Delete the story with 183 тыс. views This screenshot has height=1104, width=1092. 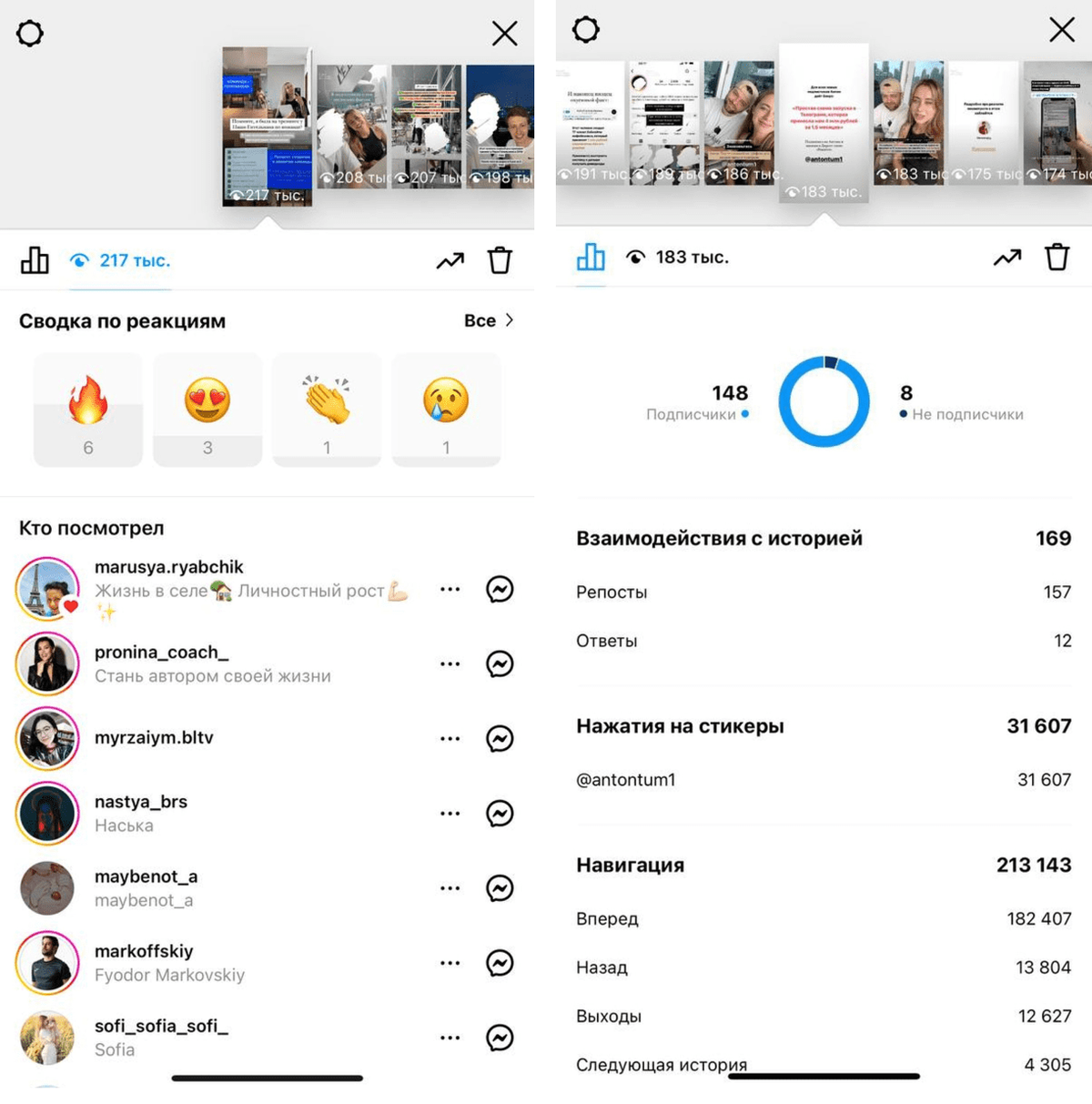tap(1057, 258)
